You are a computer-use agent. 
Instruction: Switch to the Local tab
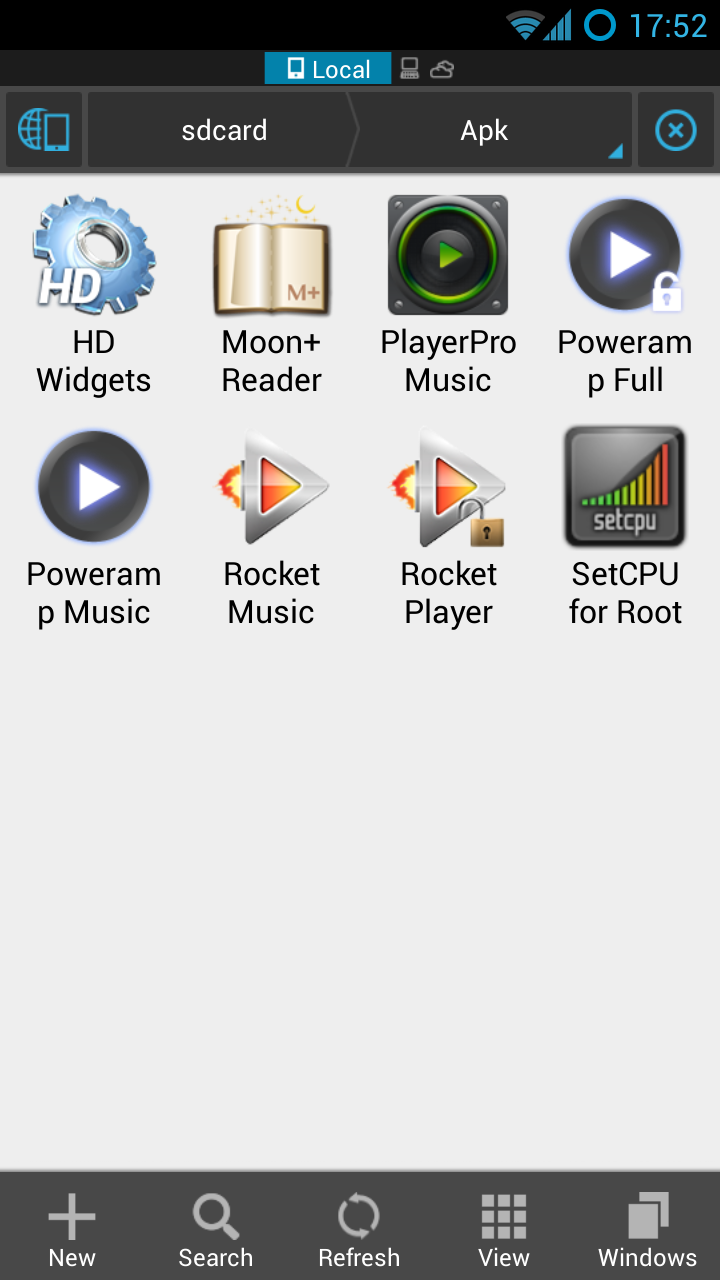tap(328, 69)
